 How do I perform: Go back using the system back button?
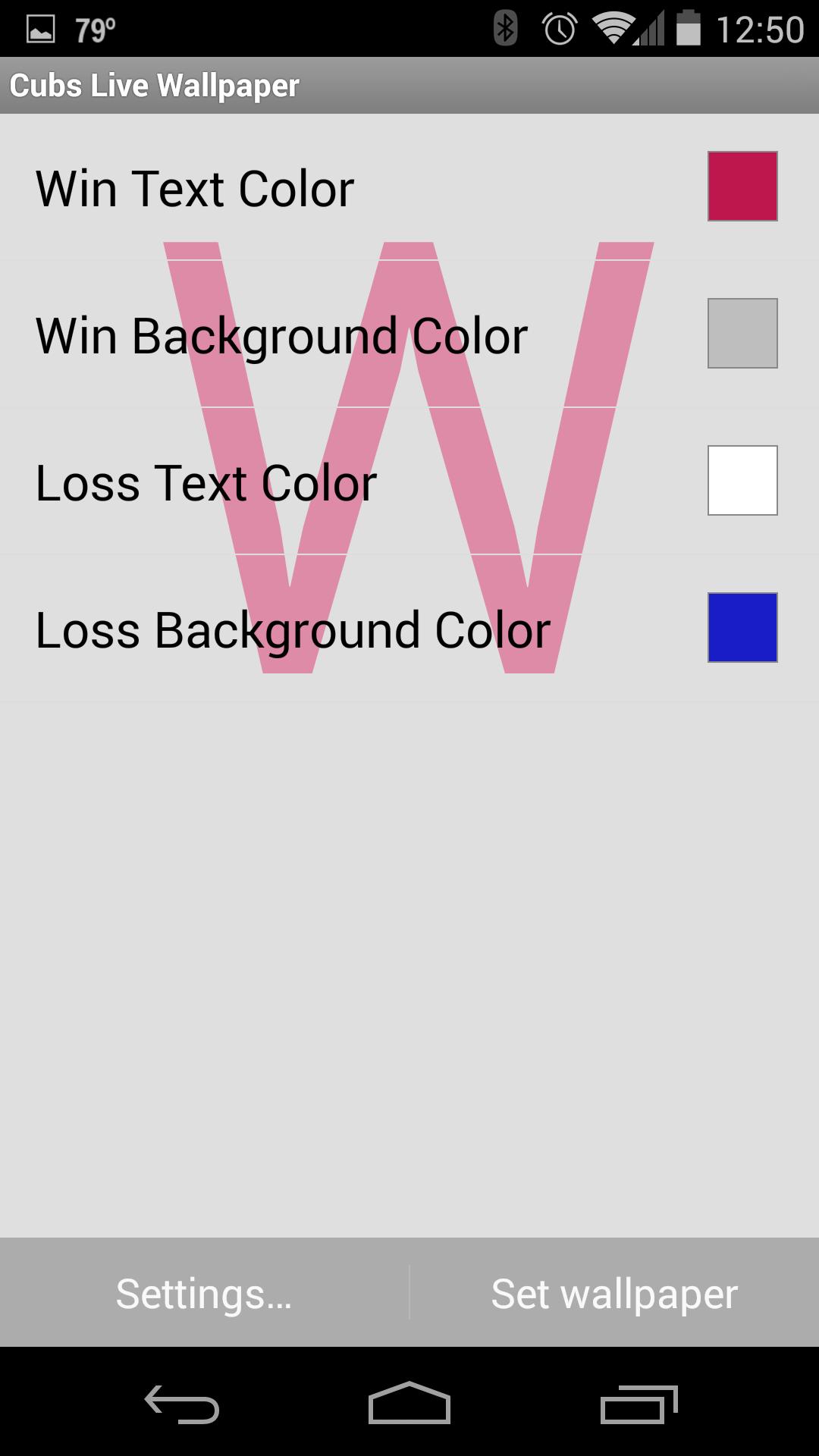click(x=182, y=1404)
